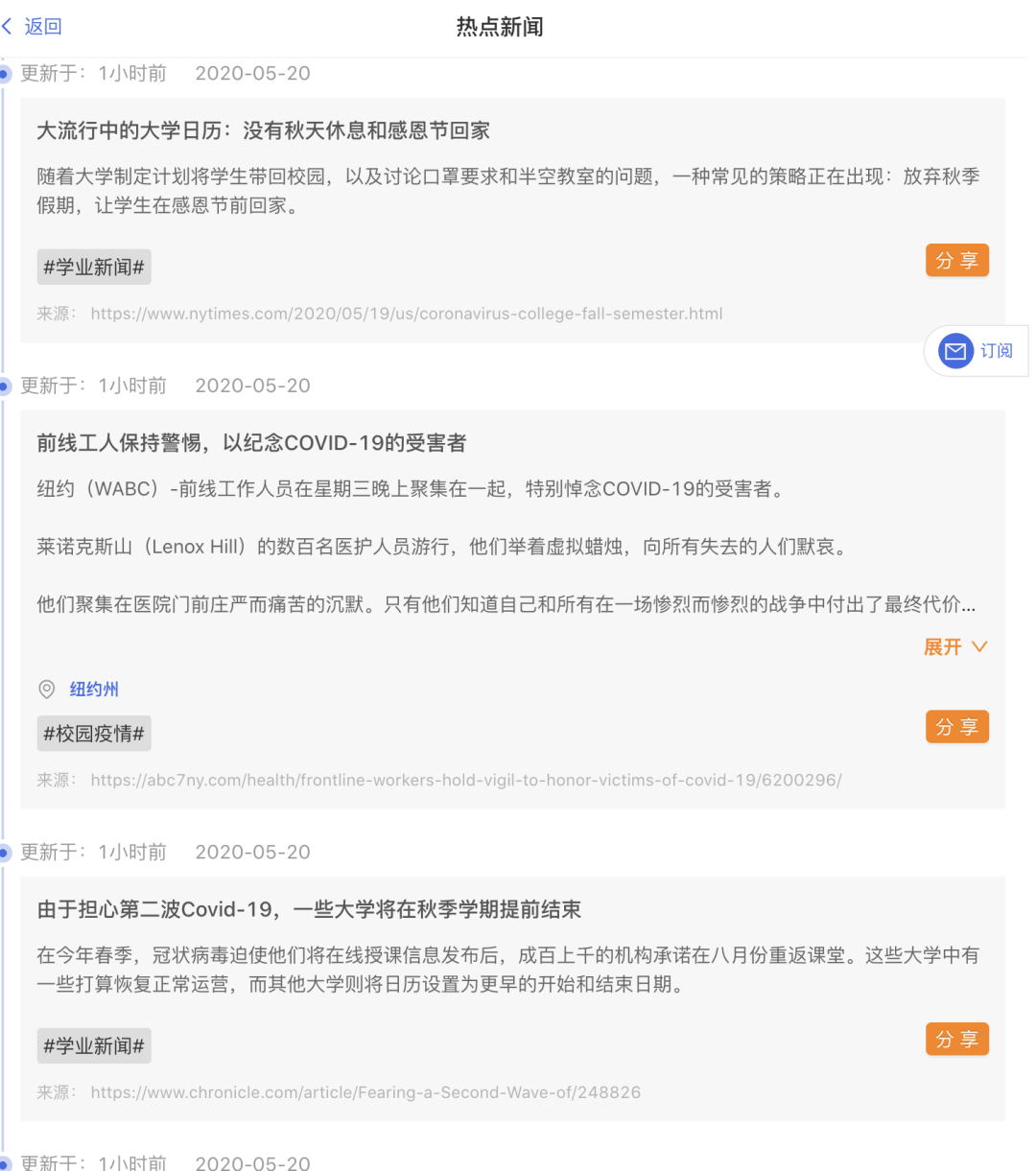This screenshot has width=1036, height=1171.
Task: Share the 大流行中的大学日历 article
Action: click(x=956, y=261)
